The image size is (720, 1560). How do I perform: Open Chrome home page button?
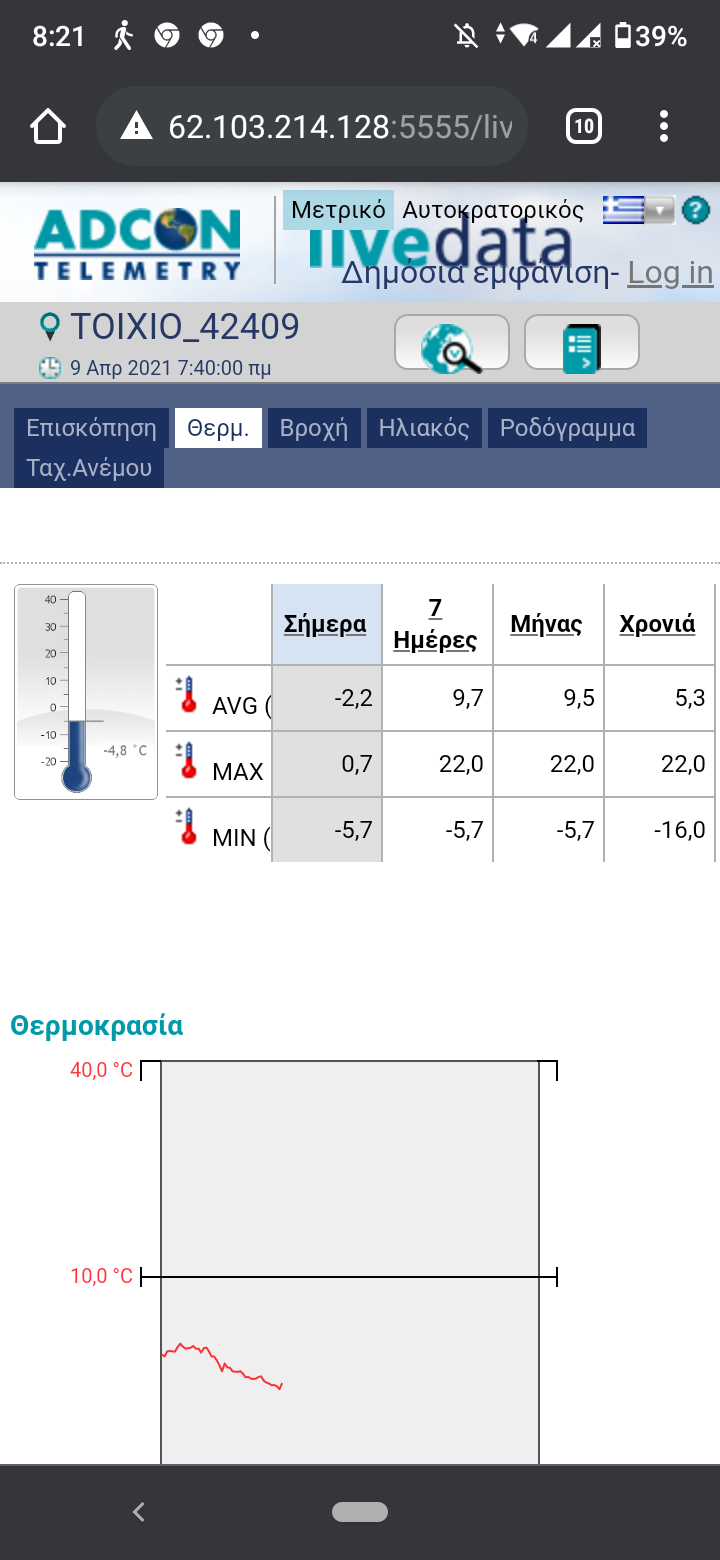(48, 127)
